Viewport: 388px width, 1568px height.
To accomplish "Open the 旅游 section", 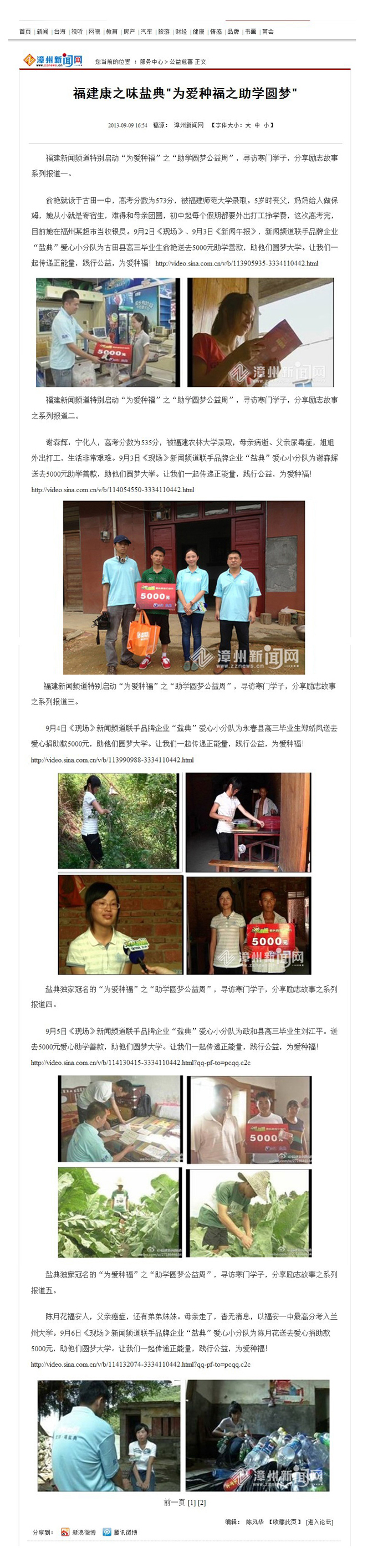I will coord(164,32).
